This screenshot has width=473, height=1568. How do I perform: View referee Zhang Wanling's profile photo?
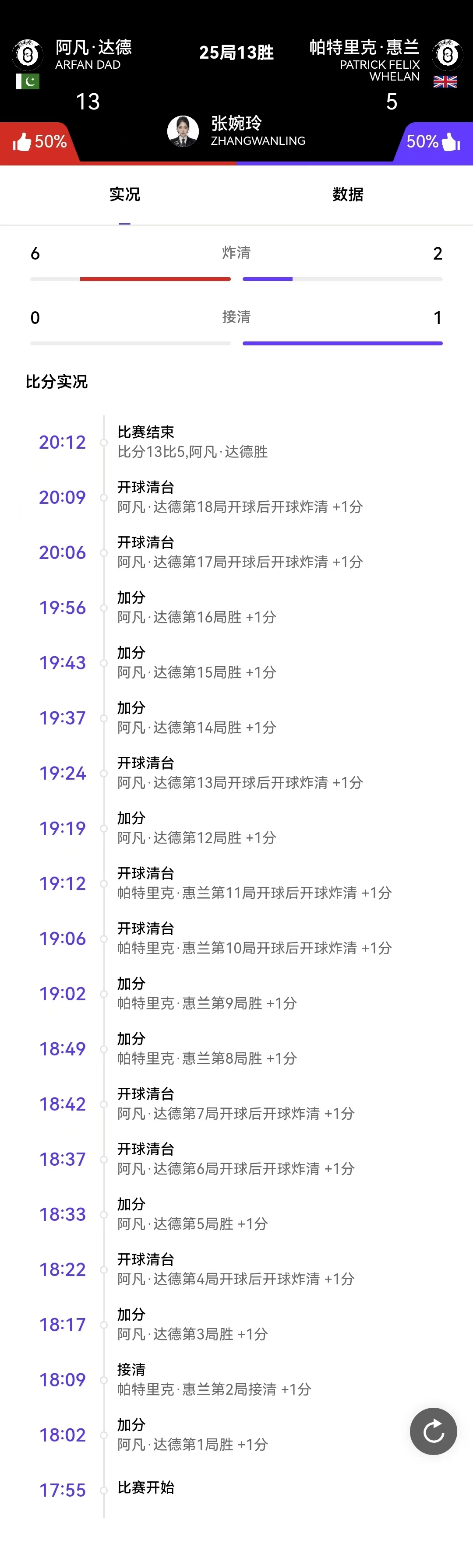(183, 131)
